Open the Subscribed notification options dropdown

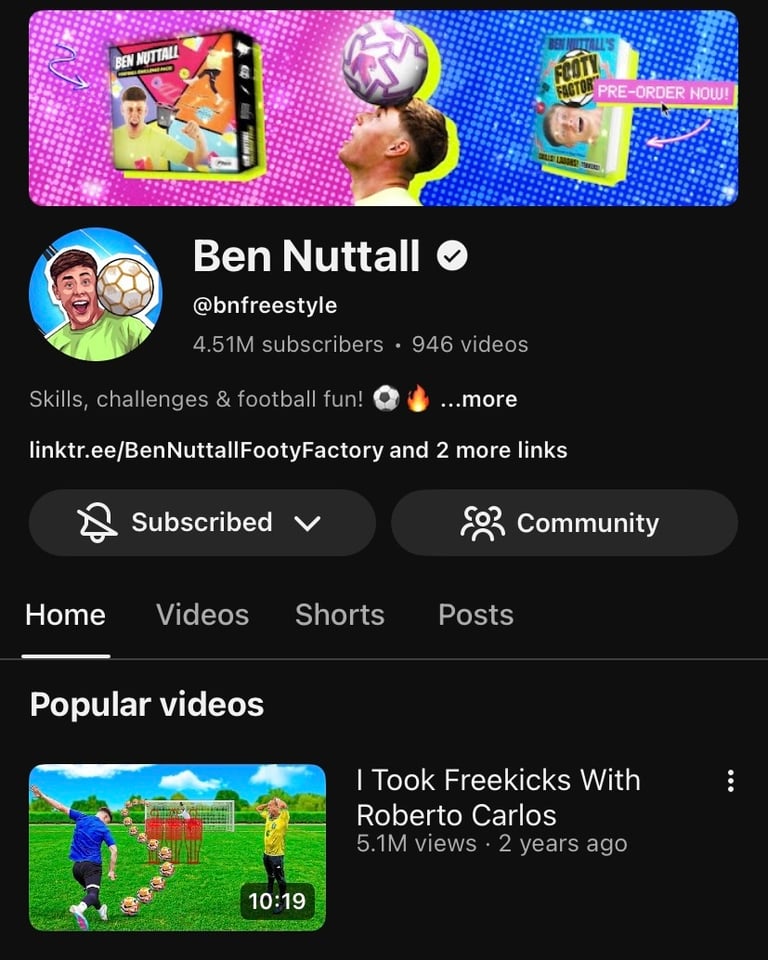point(202,523)
